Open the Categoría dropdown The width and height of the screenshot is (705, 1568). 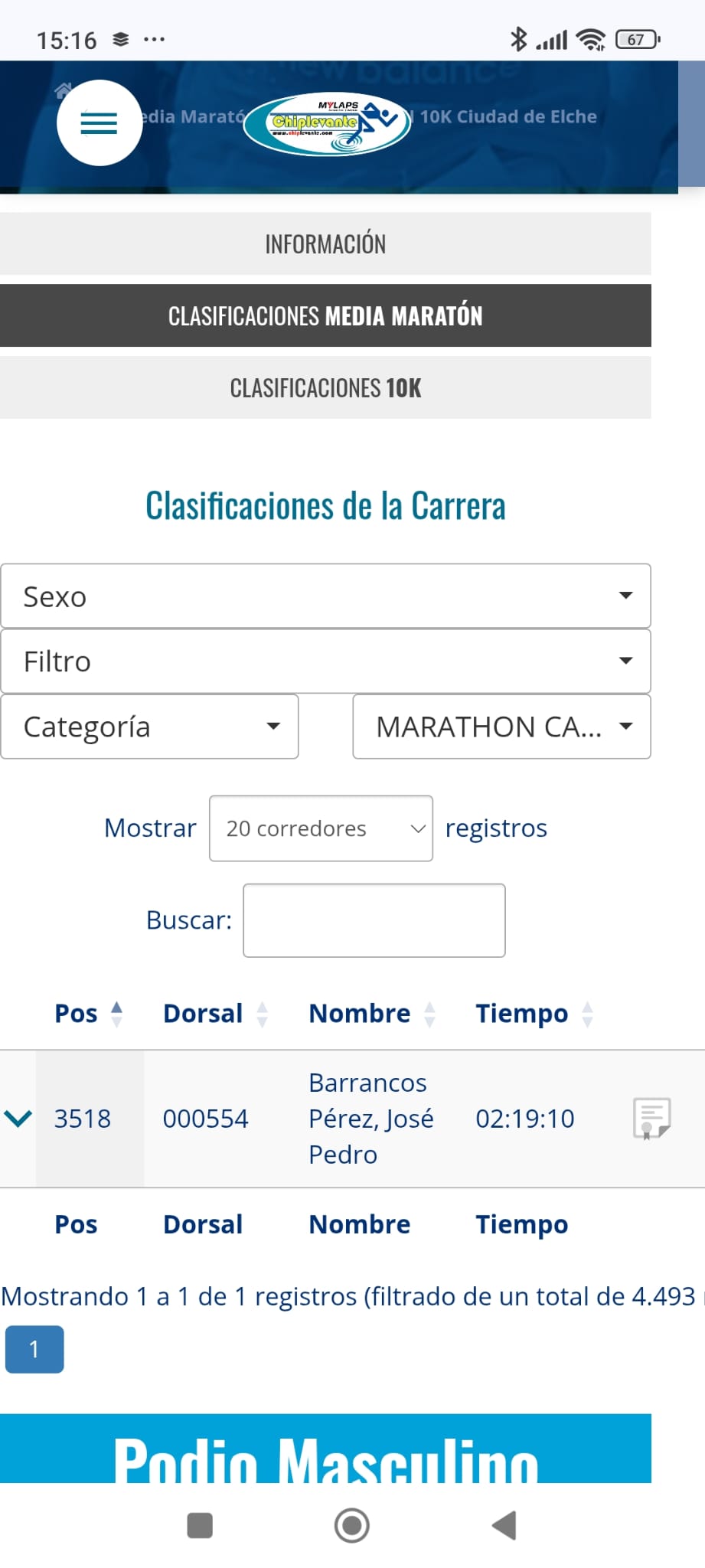pyautogui.click(x=150, y=727)
